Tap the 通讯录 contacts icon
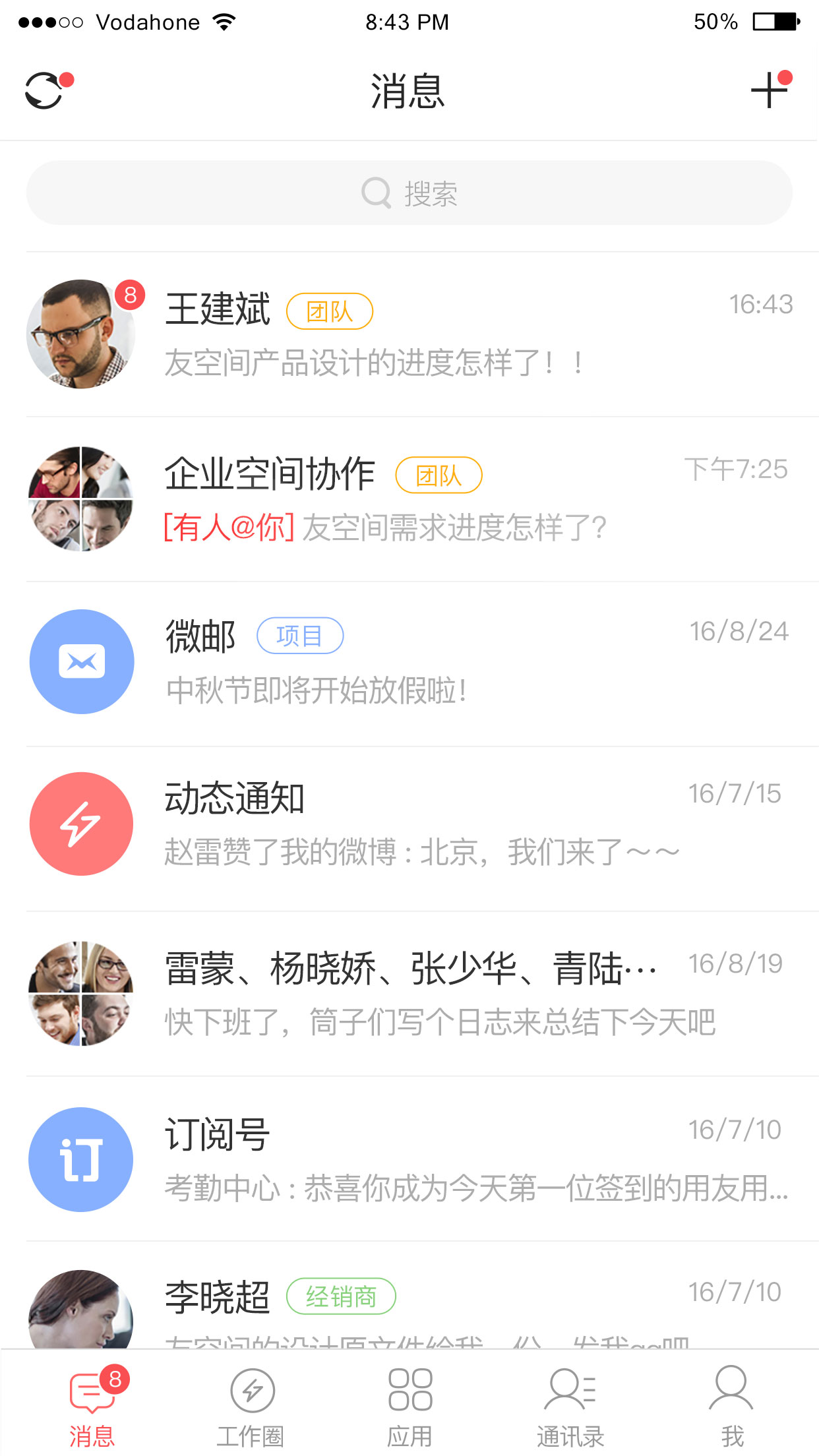This screenshot has width=819, height=1456. (x=568, y=1388)
